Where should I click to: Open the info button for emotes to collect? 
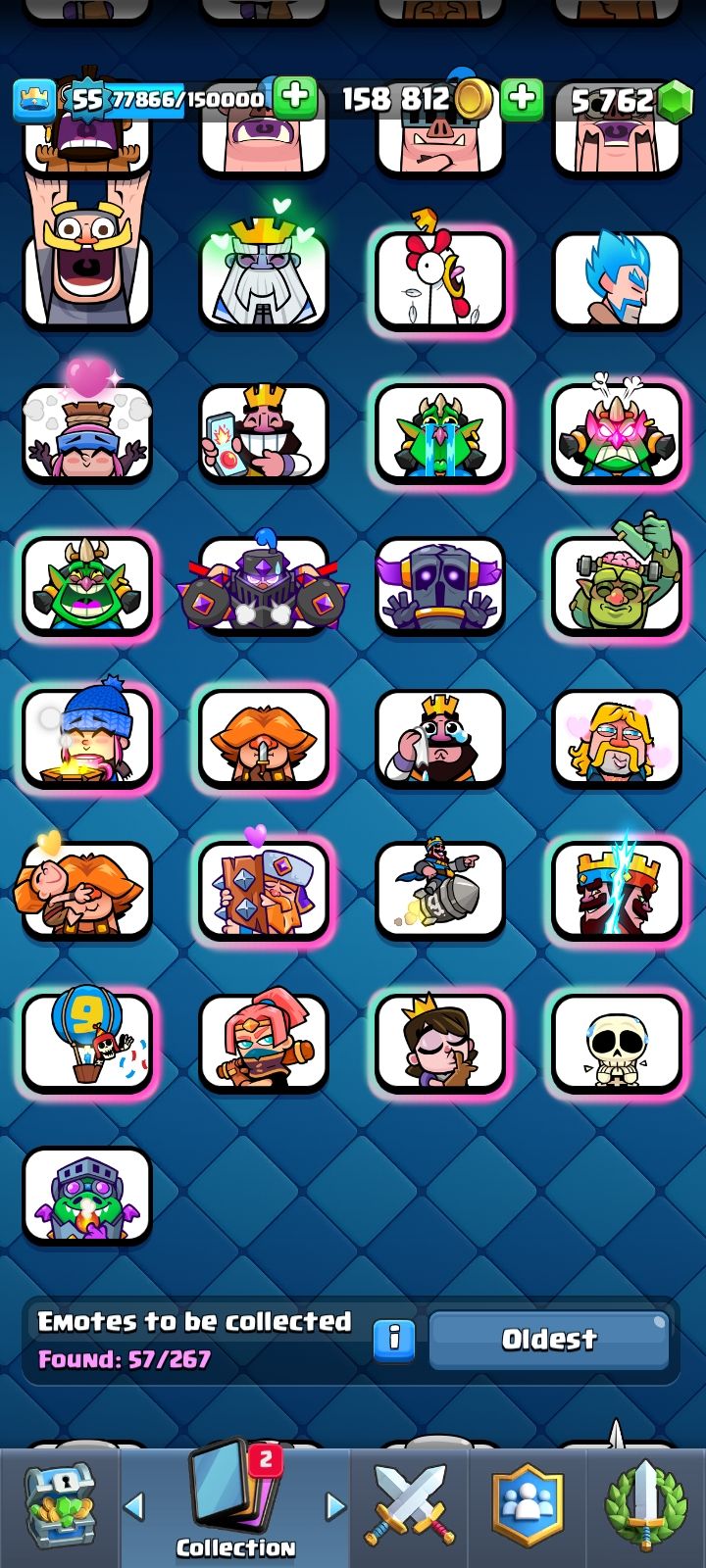point(394,1340)
